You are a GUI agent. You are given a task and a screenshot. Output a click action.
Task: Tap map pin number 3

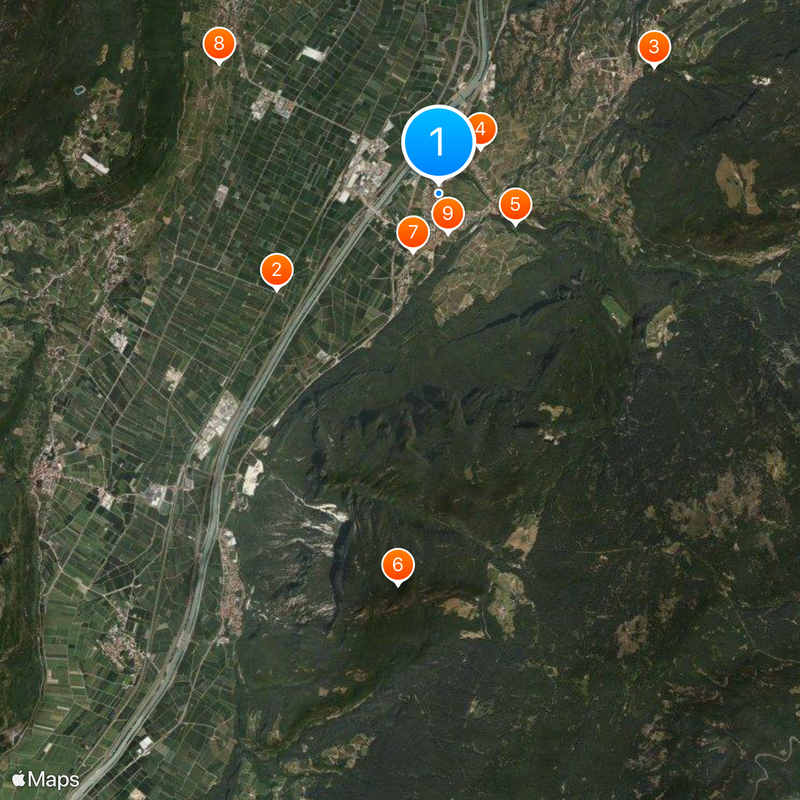[653, 46]
